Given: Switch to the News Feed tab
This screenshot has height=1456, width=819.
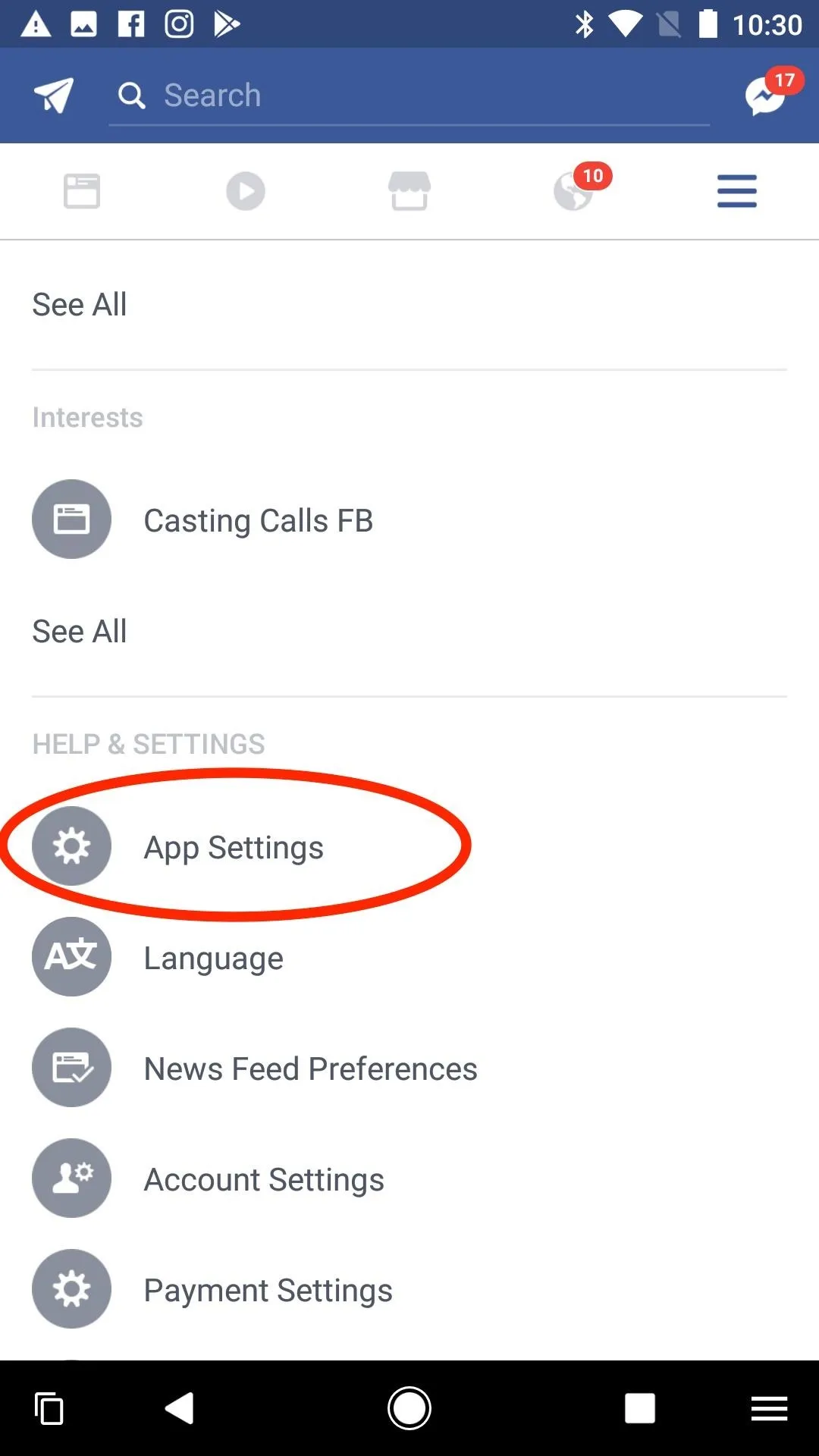Looking at the screenshot, I should [82, 191].
